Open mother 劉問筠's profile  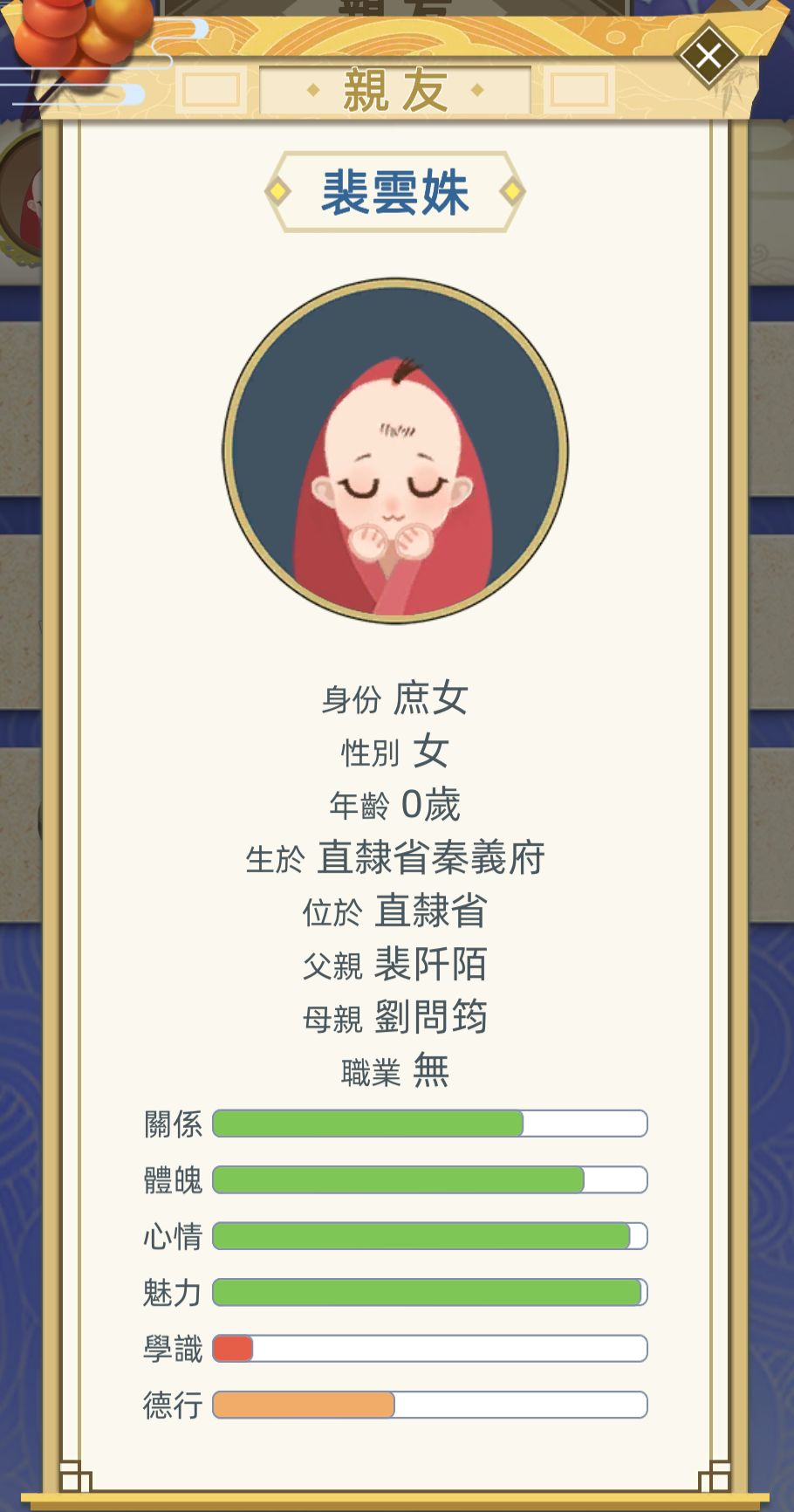(434, 1018)
